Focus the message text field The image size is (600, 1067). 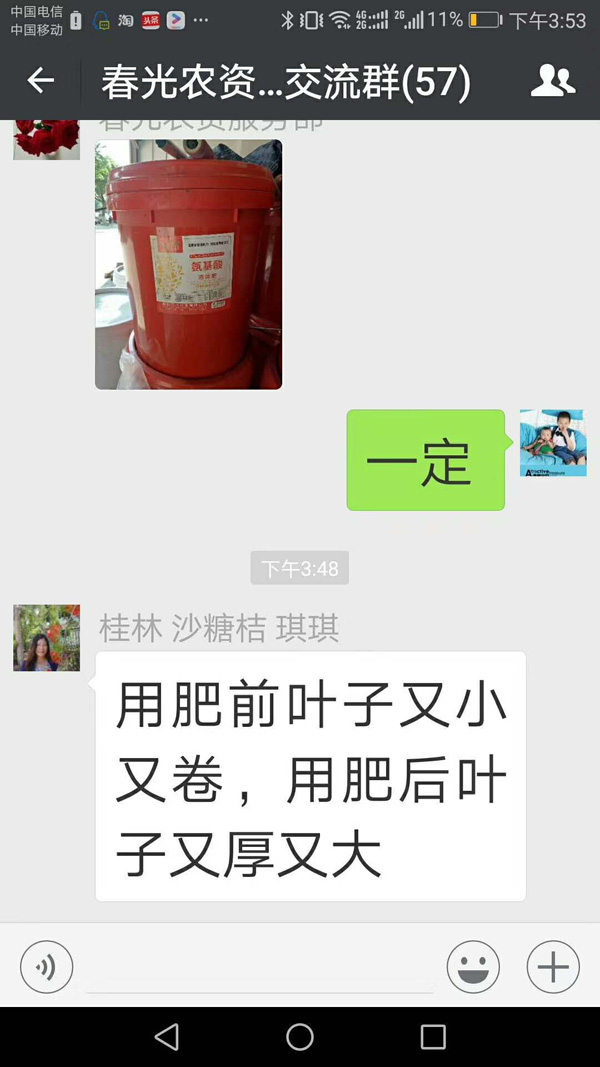(x=260, y=967)
